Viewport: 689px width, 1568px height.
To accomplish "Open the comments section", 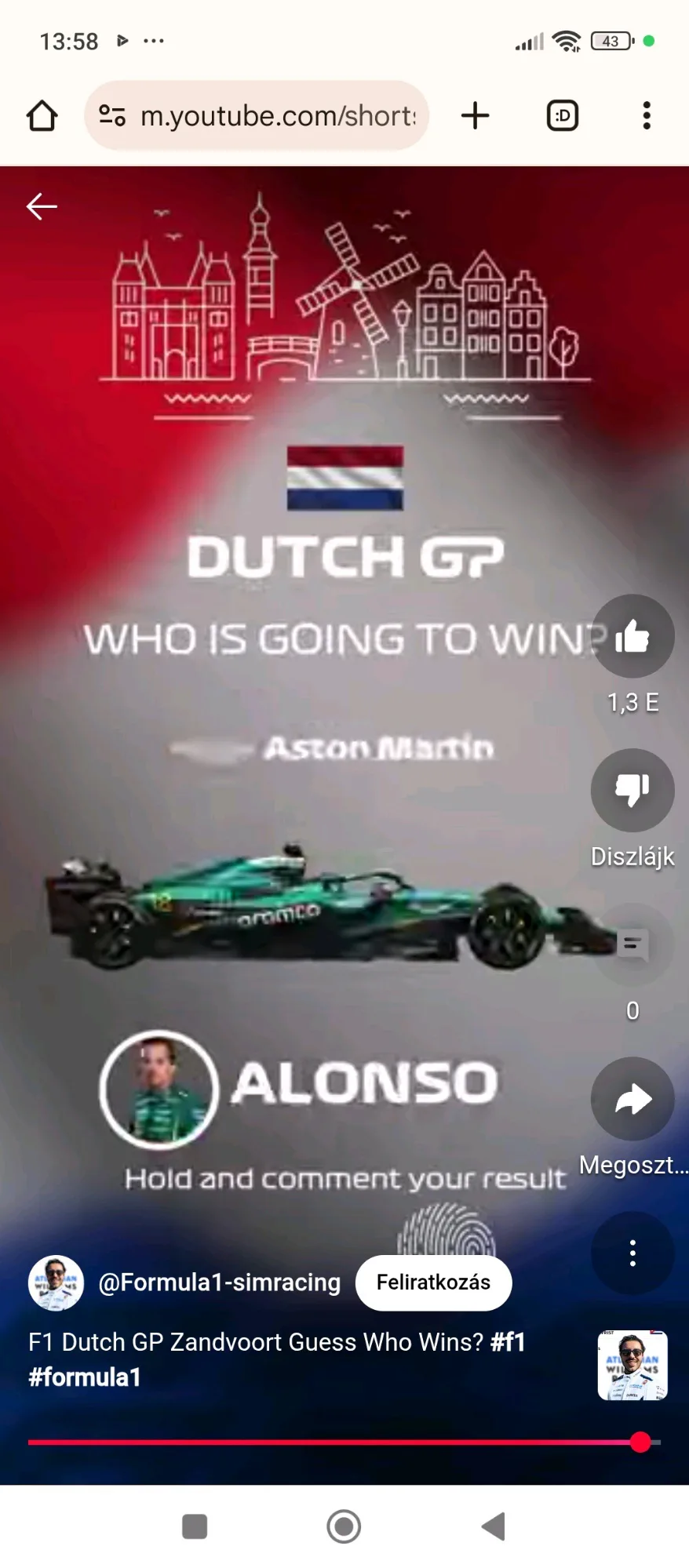I will point(632,944).
